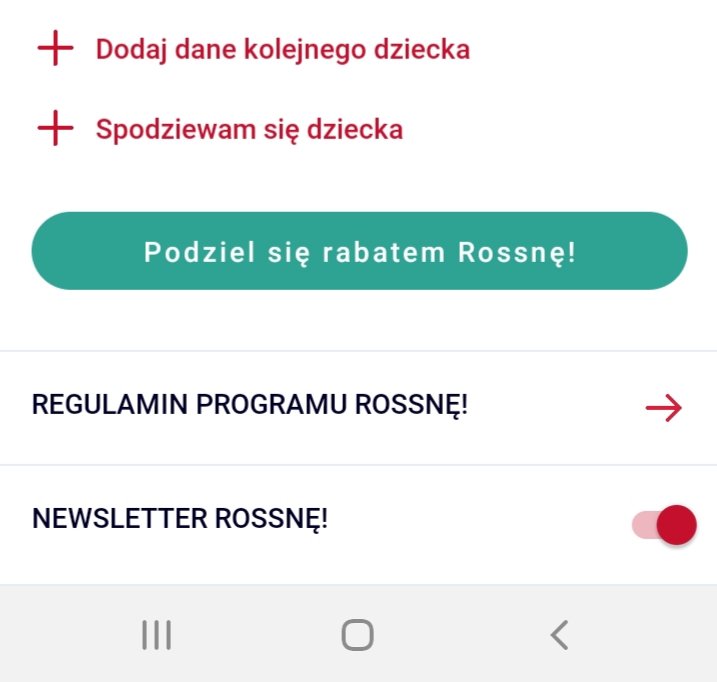Tap Dodaj dane kolejnego dziecka
Screen dimensions: 717x682
coord(282,49)
